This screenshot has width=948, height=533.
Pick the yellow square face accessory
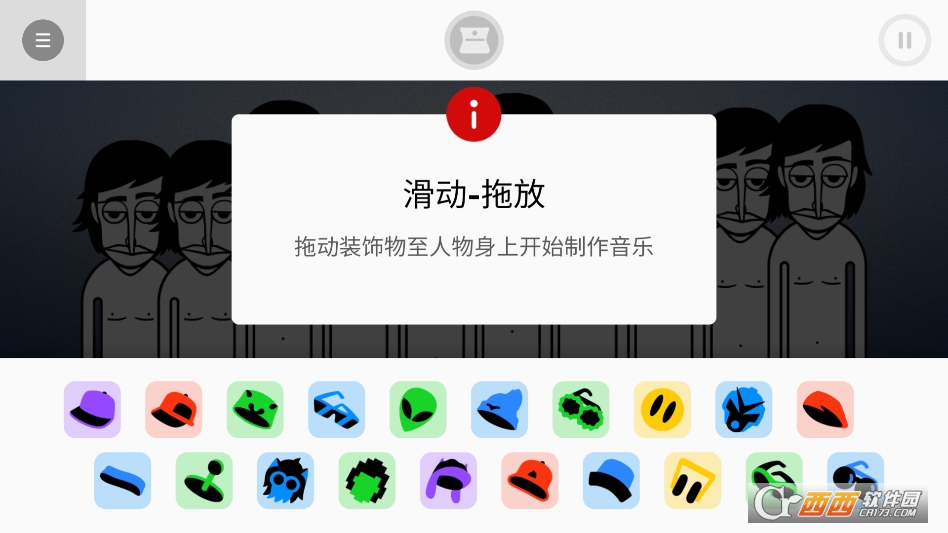[692, 480]
